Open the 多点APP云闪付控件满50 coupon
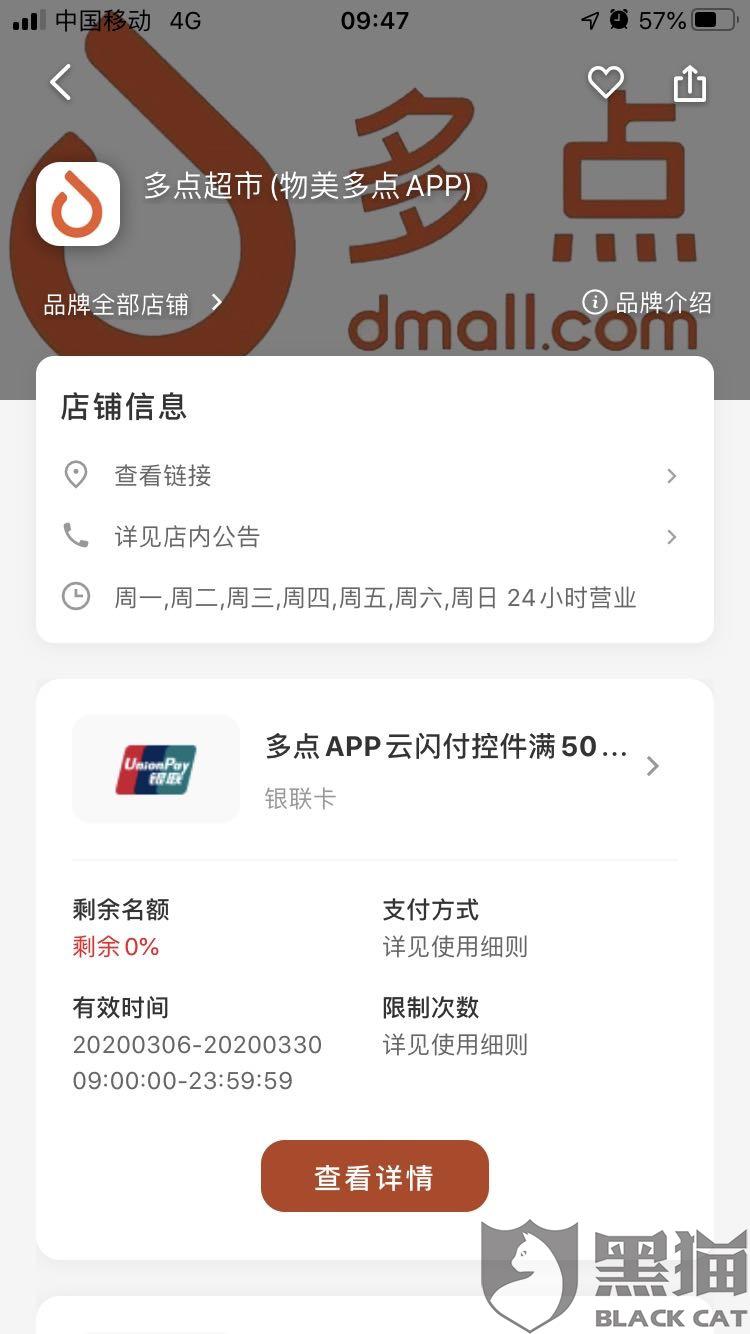 tap(374, 768)
